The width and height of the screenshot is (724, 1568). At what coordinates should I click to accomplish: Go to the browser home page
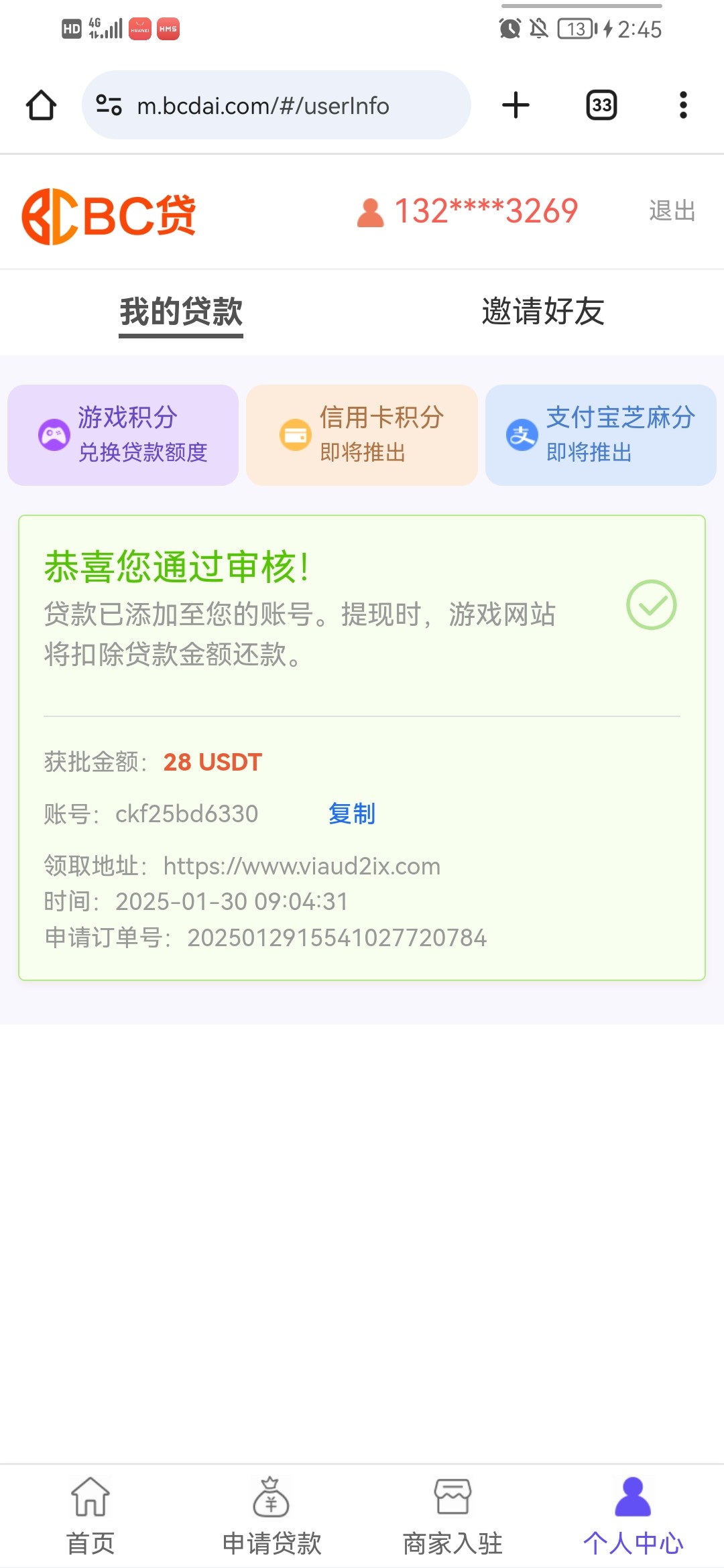(41, 105)
